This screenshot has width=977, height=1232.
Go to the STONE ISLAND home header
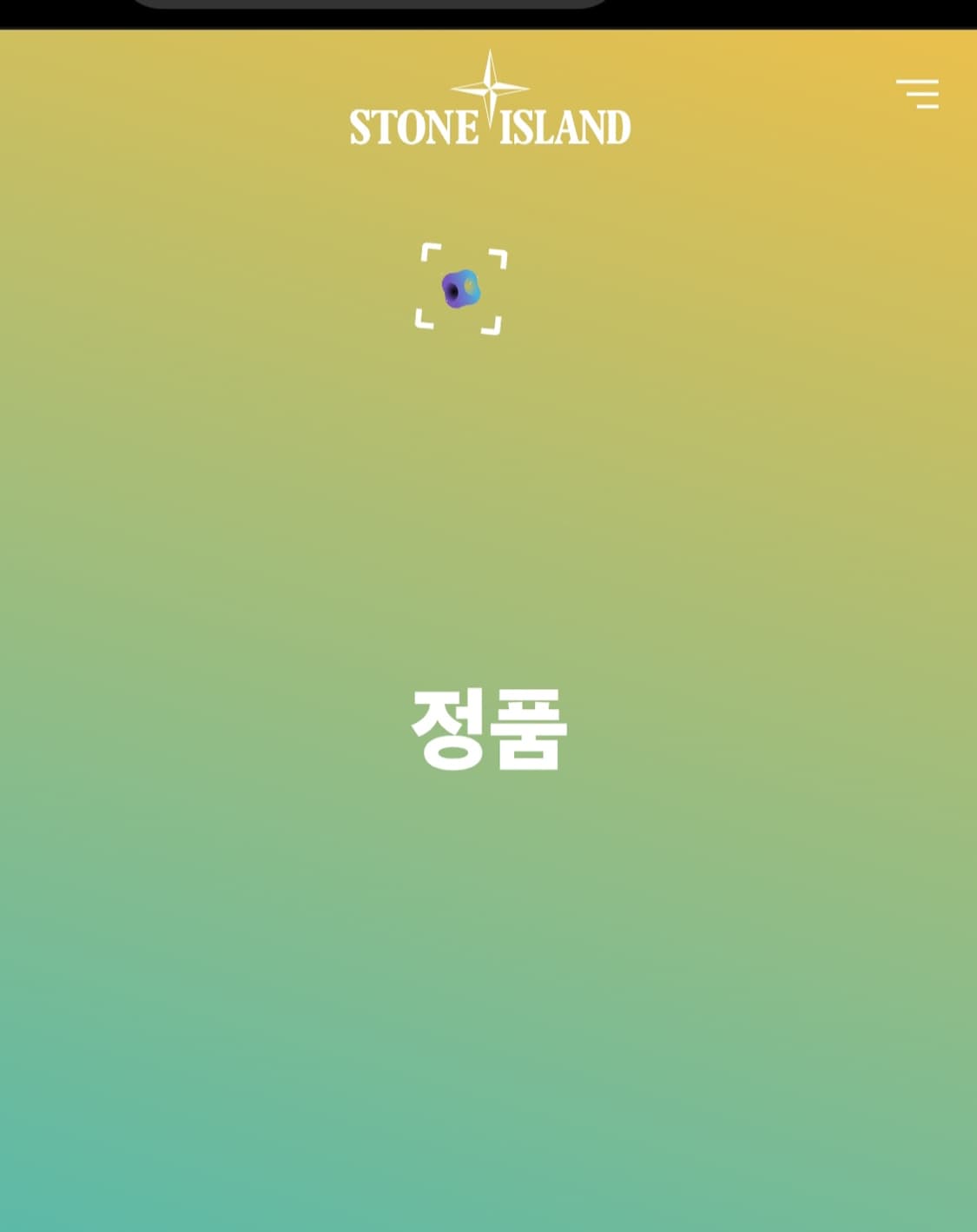click(x=489, y=126)
